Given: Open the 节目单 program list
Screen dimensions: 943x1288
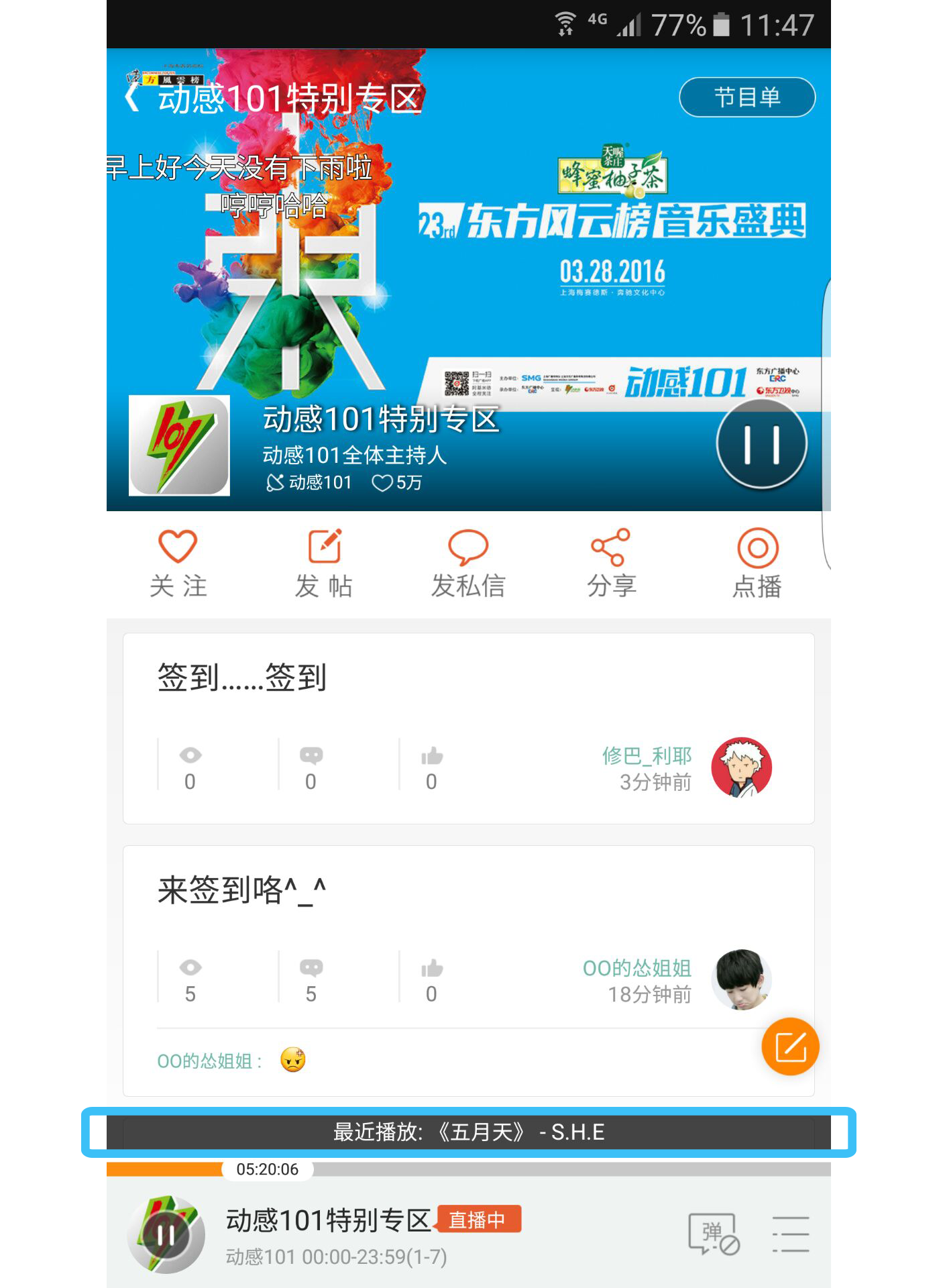Looking at the screenshot, I should tap(746, 98).
